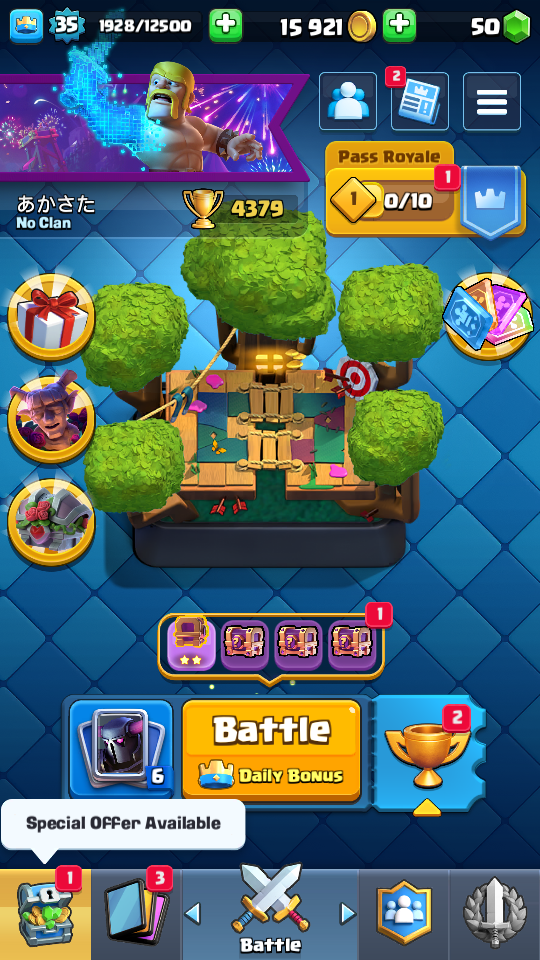Open the magic items cards icon

(486, 317)
